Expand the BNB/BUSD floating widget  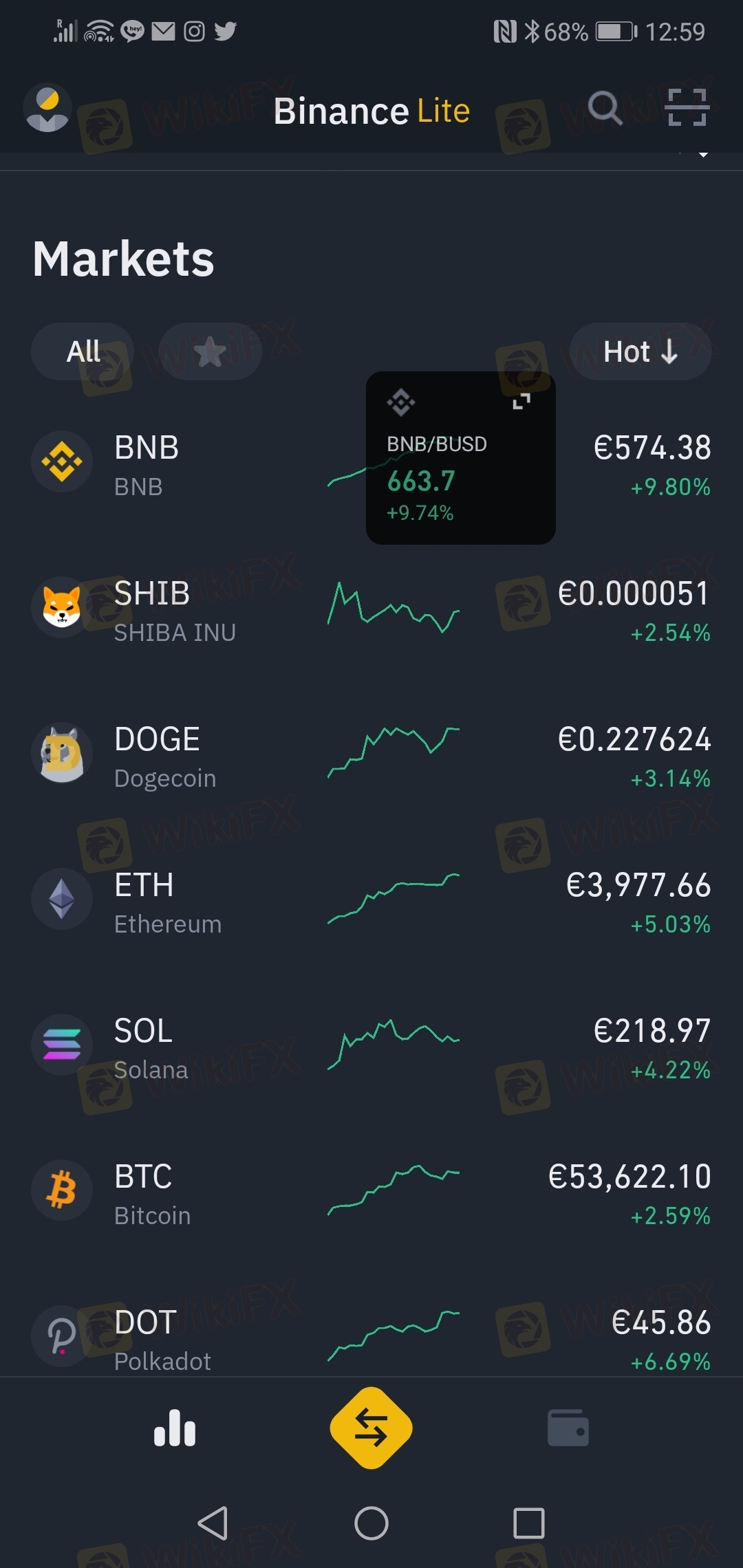click(521, 402)
